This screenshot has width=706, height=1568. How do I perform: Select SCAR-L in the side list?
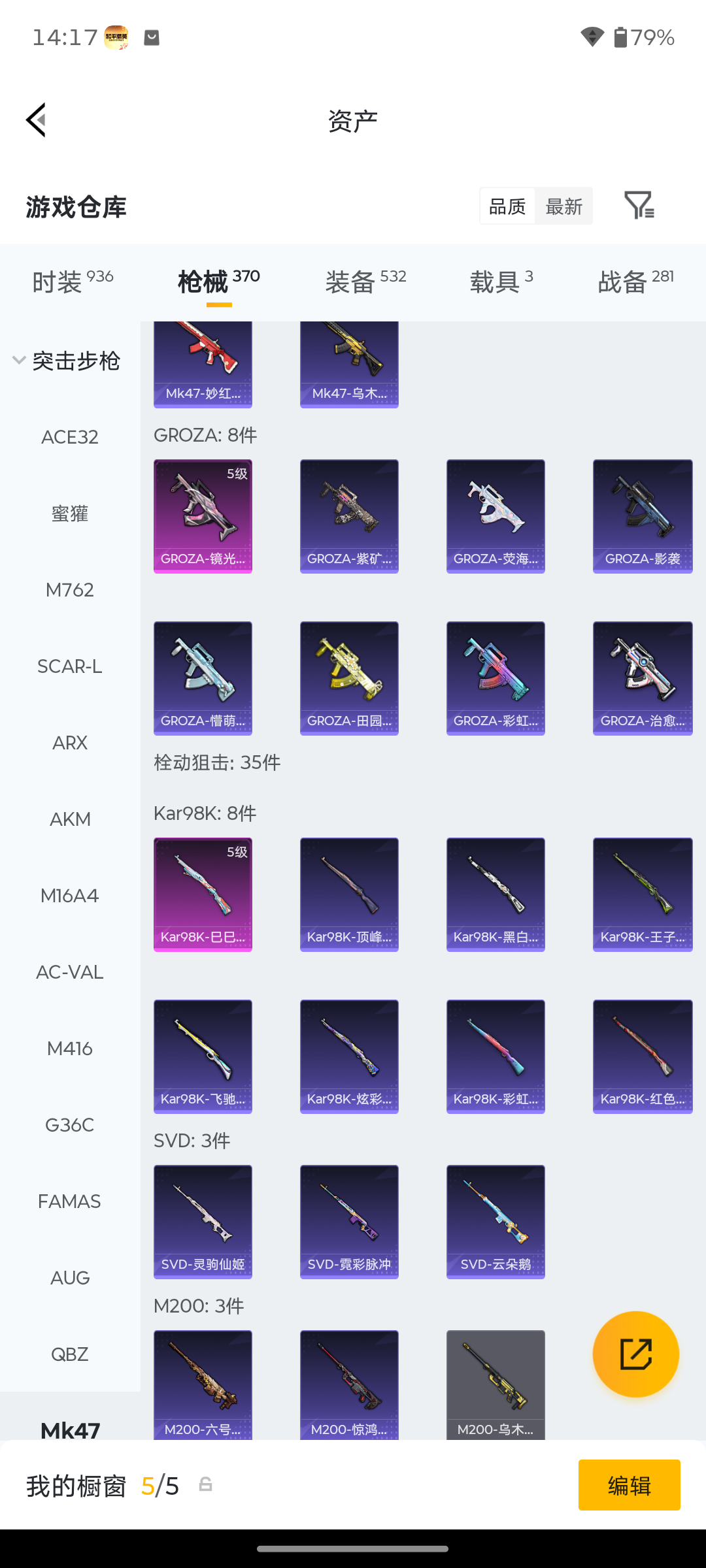tap(70, 666)
